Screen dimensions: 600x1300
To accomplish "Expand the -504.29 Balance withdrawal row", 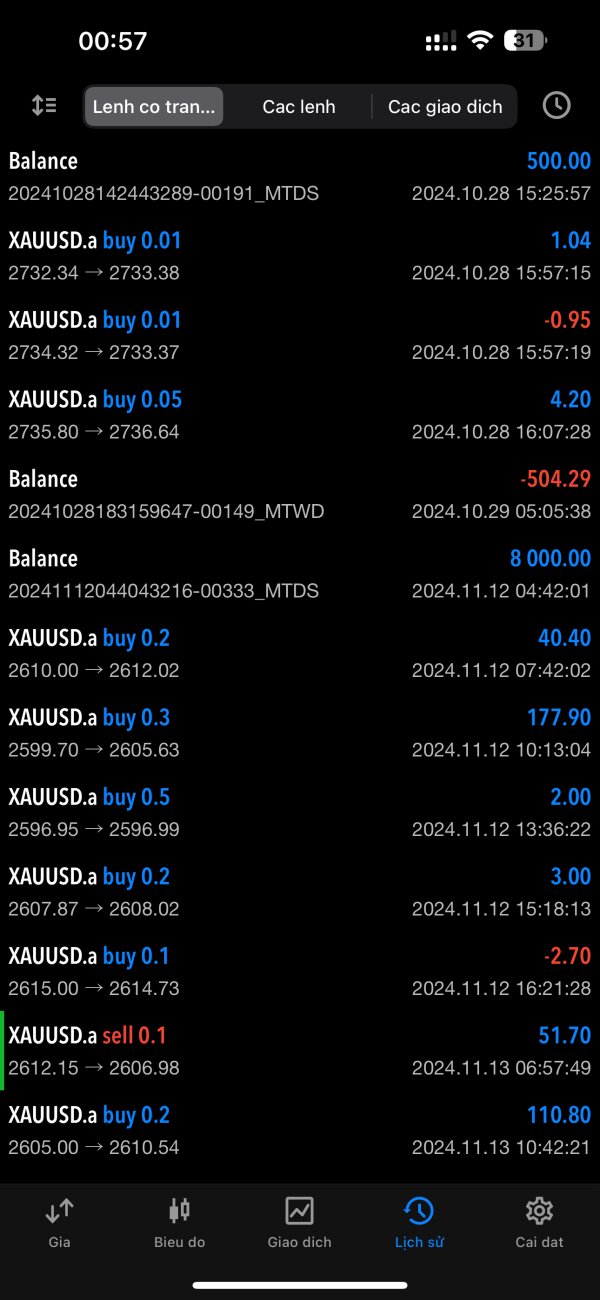I will point(300,494).
